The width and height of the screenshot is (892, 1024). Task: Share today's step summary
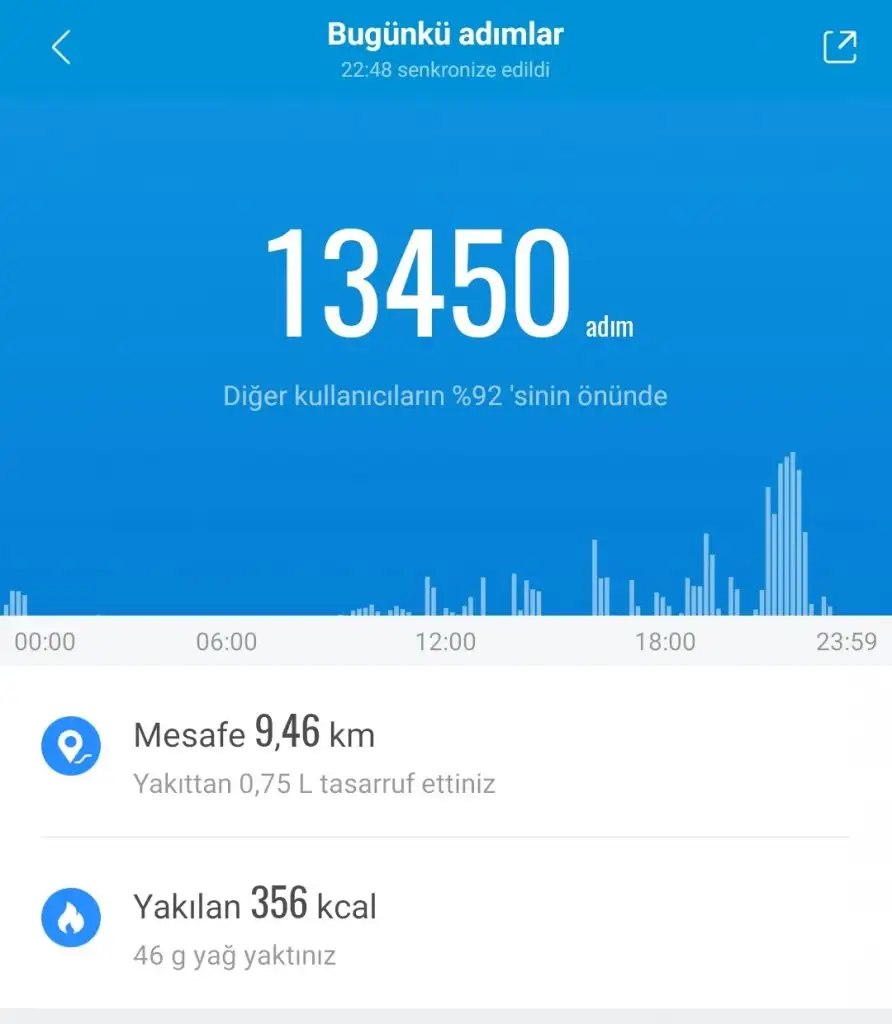(x=839, y=47)
